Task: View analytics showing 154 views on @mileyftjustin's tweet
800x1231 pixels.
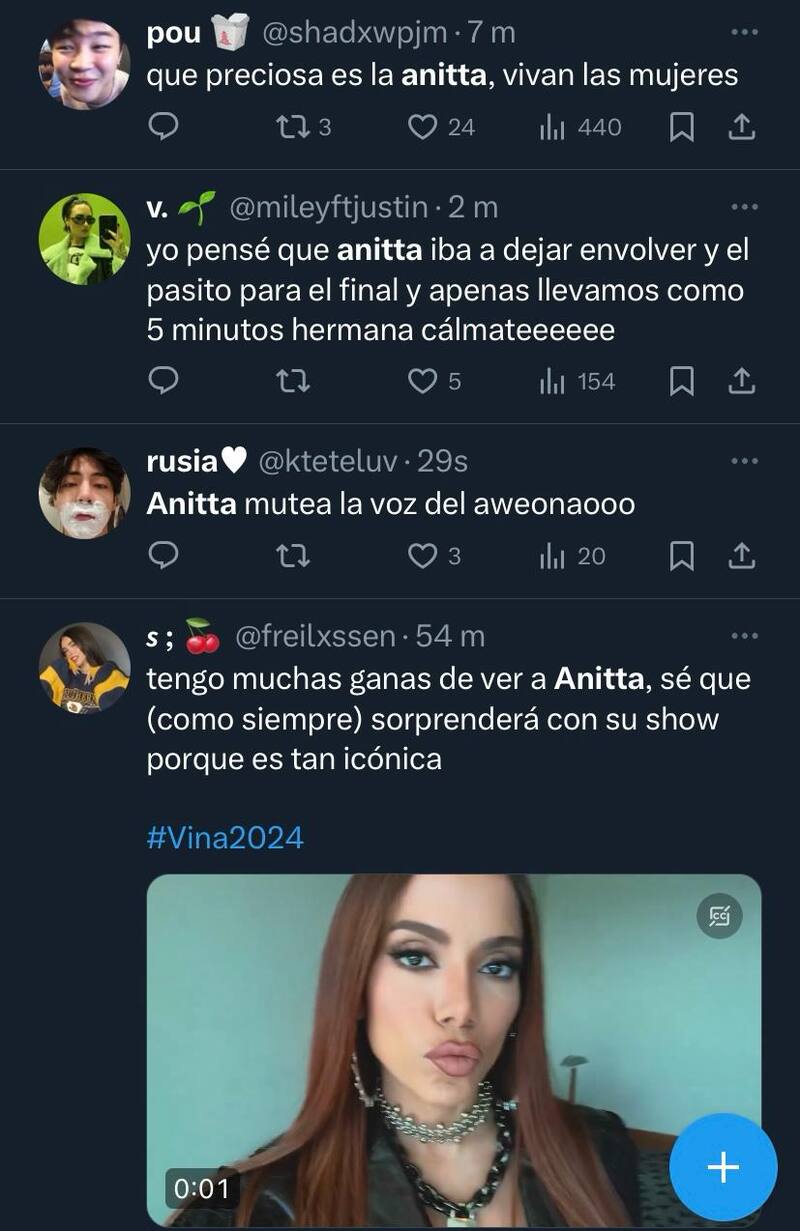Action: pyautogui.click(x=553, y=381)
